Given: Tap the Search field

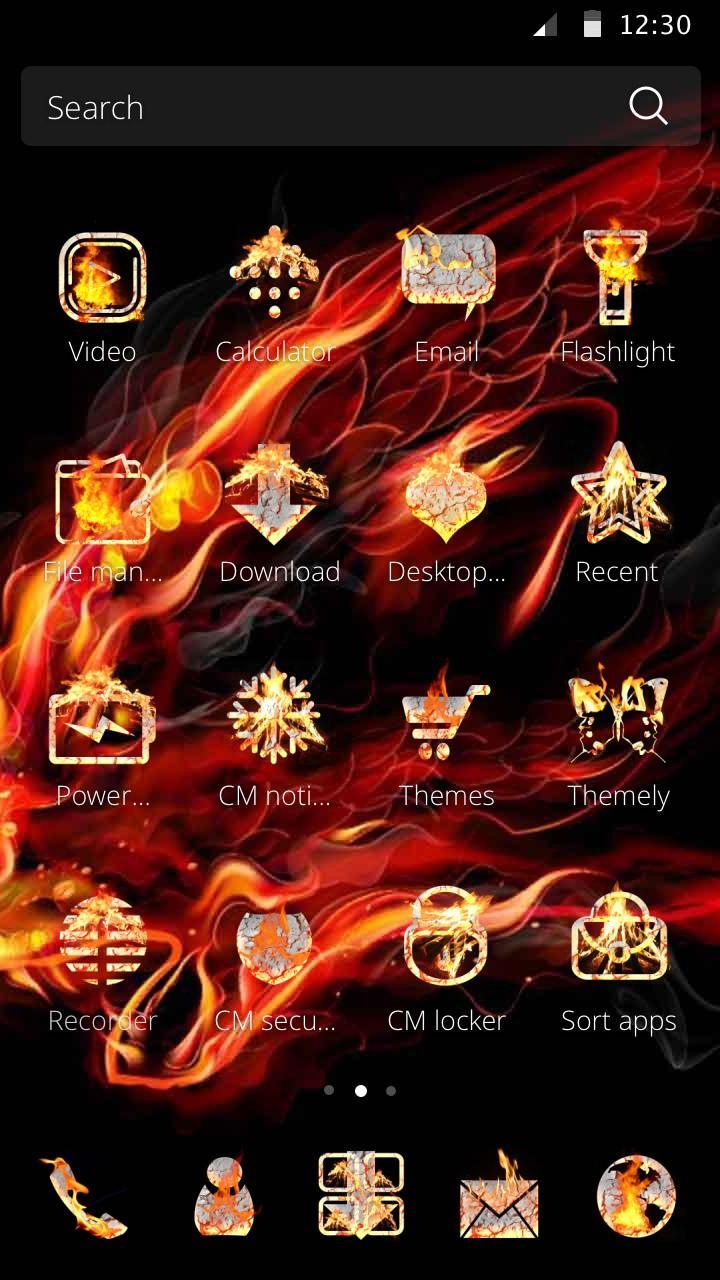Looking at the screenshot, I should [320, 107].
